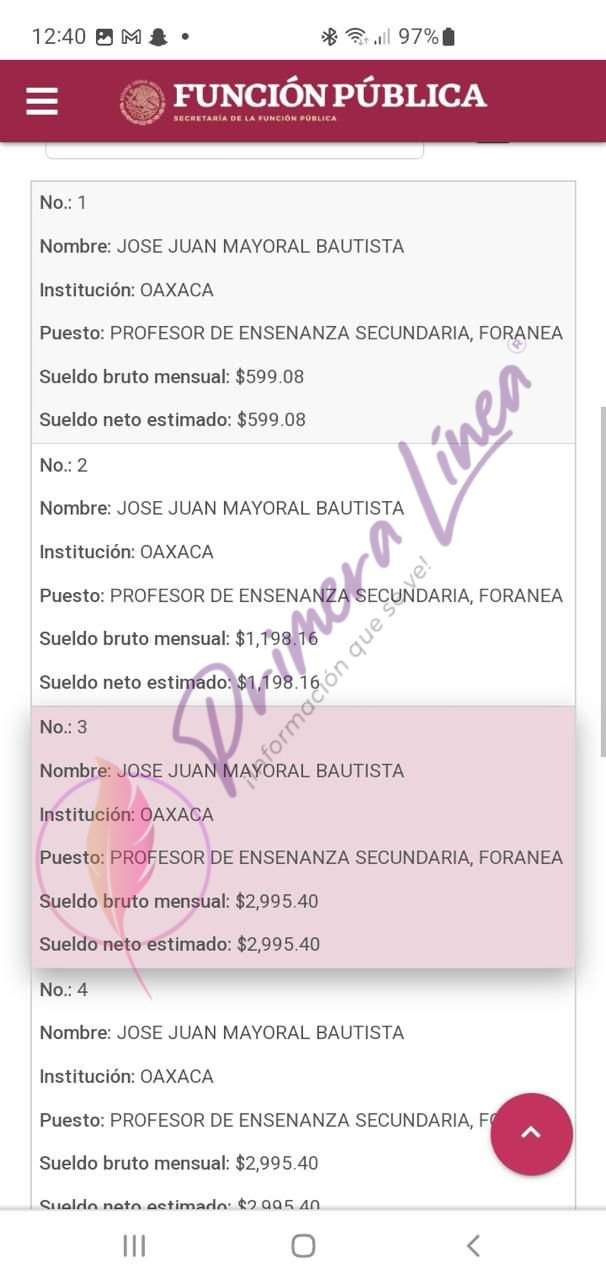This screenshot has width=606, height=1280.
Task: Return to the home screen
Action: click(303, 1245)
